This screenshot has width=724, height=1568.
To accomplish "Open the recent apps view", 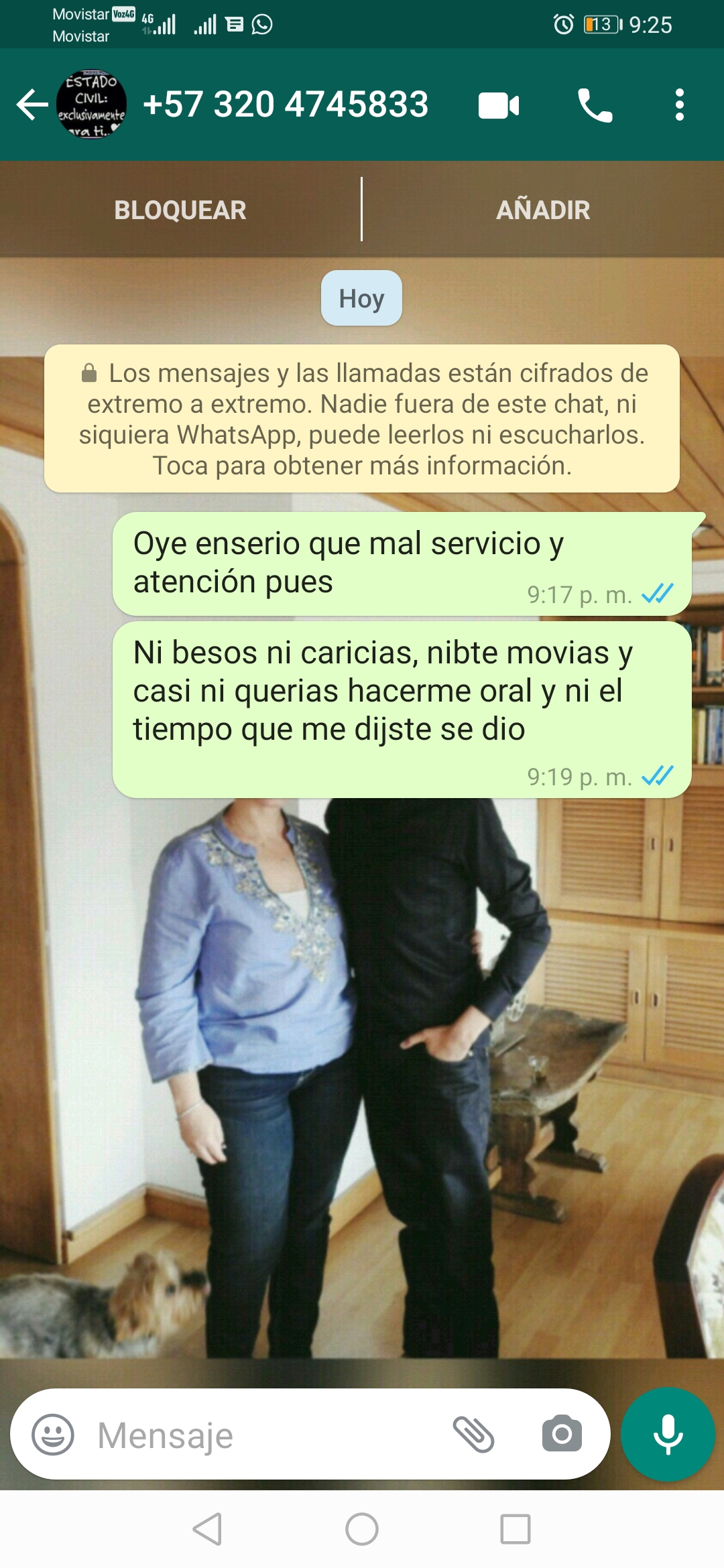I will coord(516,1529).
